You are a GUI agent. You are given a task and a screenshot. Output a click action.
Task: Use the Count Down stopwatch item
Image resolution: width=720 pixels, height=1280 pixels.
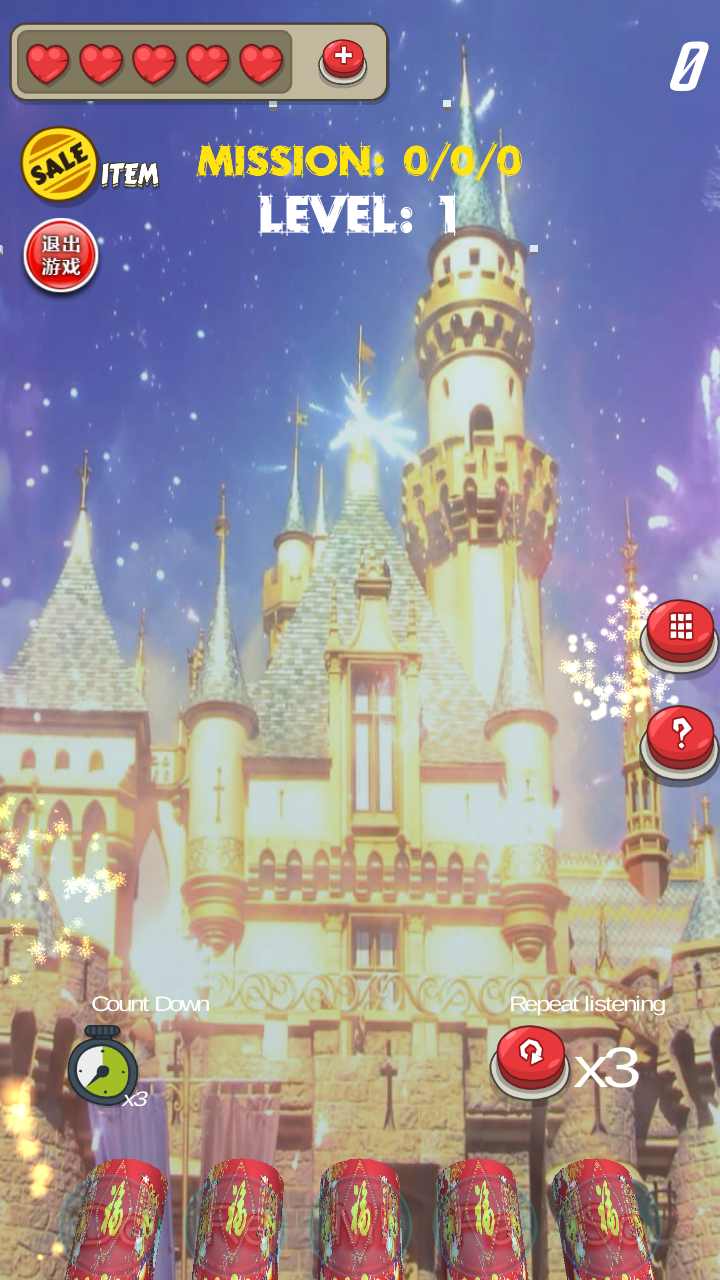[x=102, y=1067]
